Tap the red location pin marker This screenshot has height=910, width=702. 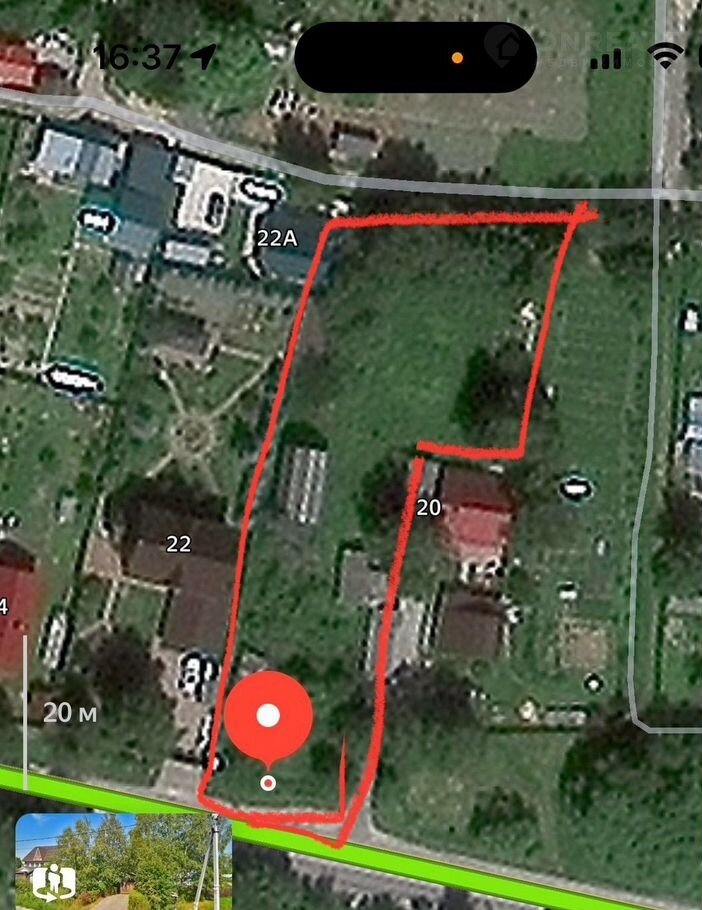point(268,716)
